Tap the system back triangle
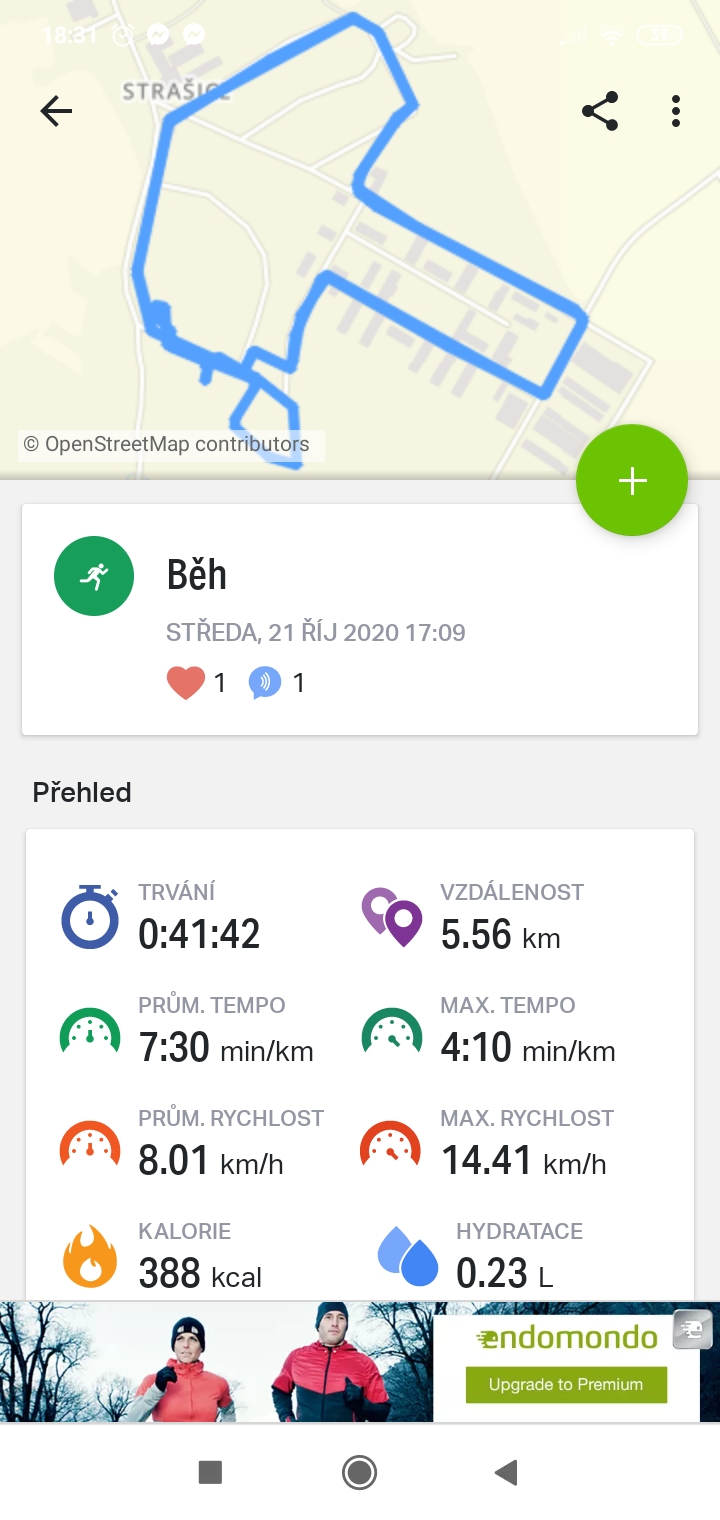Screen dimensions: 720x1520 click(x=506, y=1471)
